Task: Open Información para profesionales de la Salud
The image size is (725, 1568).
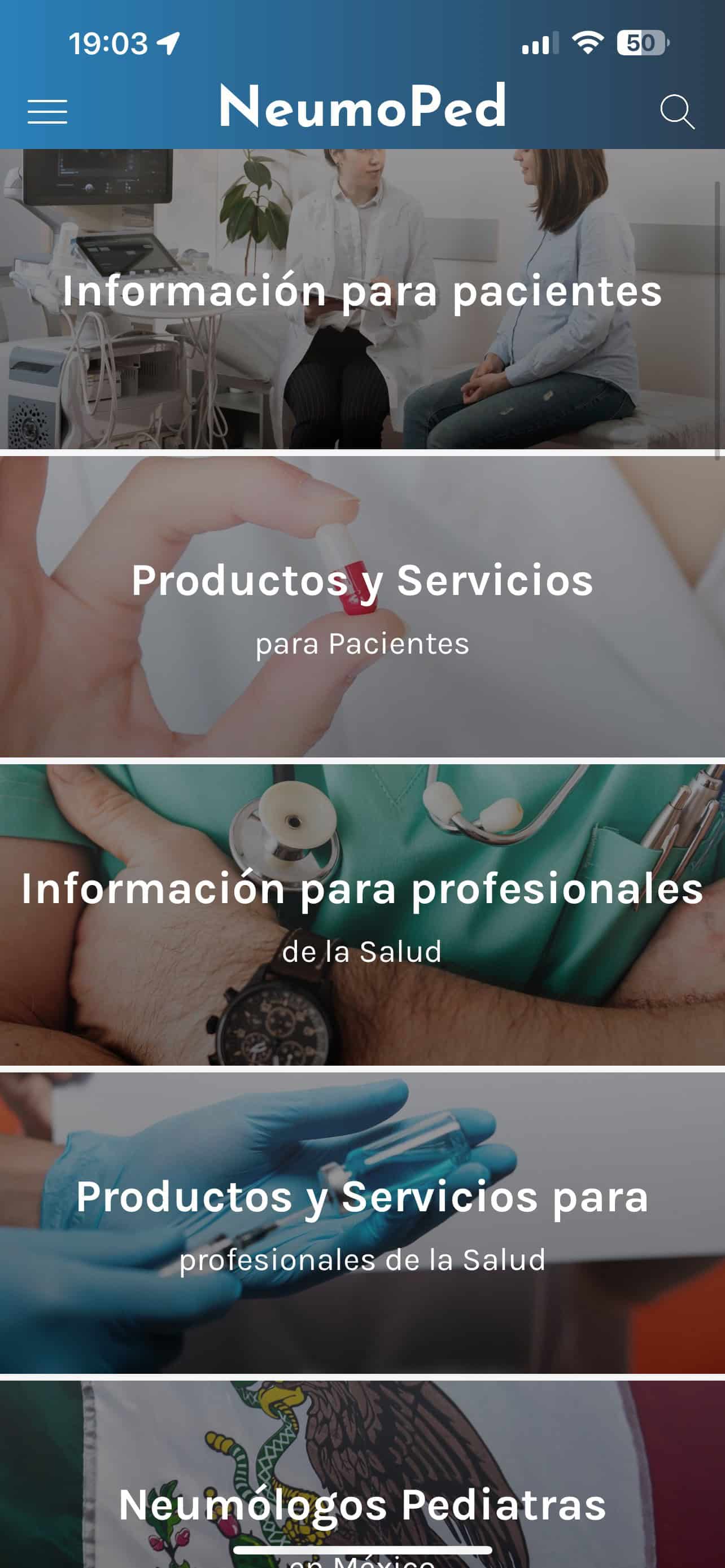Action: (x=362, y=915)
